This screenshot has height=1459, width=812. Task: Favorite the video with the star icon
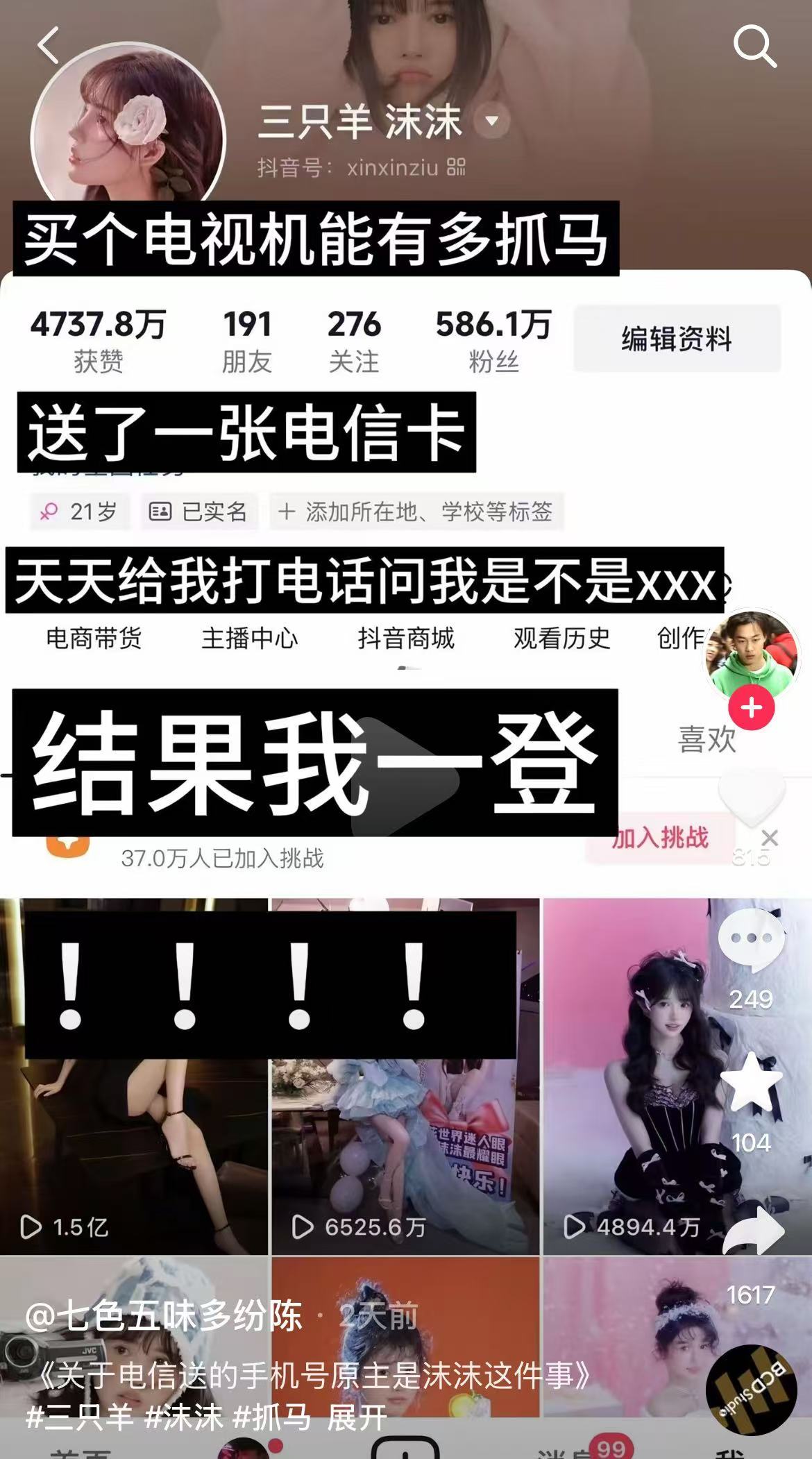[x=751, y=1083]
